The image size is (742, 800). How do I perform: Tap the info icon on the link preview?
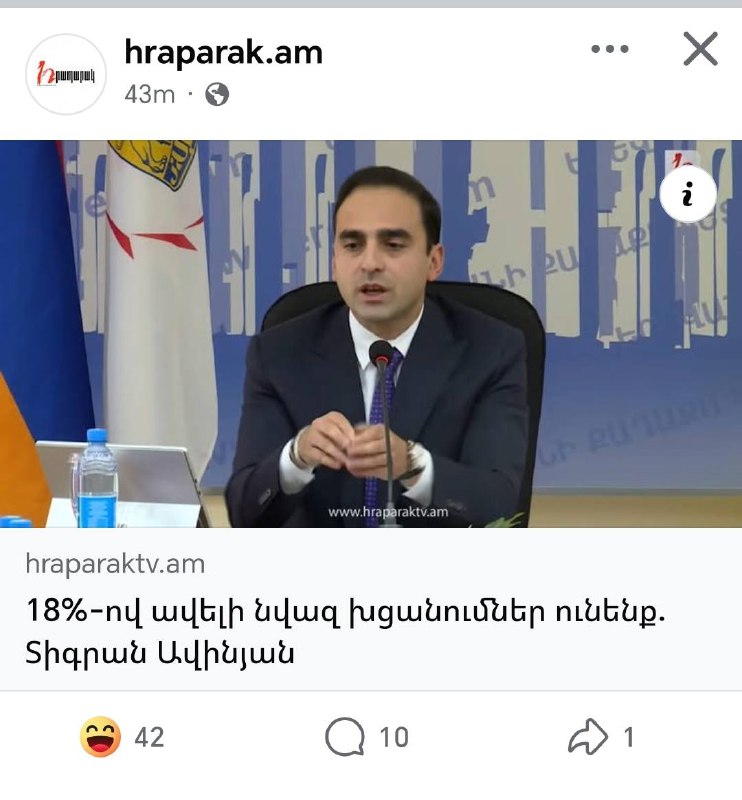(688, 195)
